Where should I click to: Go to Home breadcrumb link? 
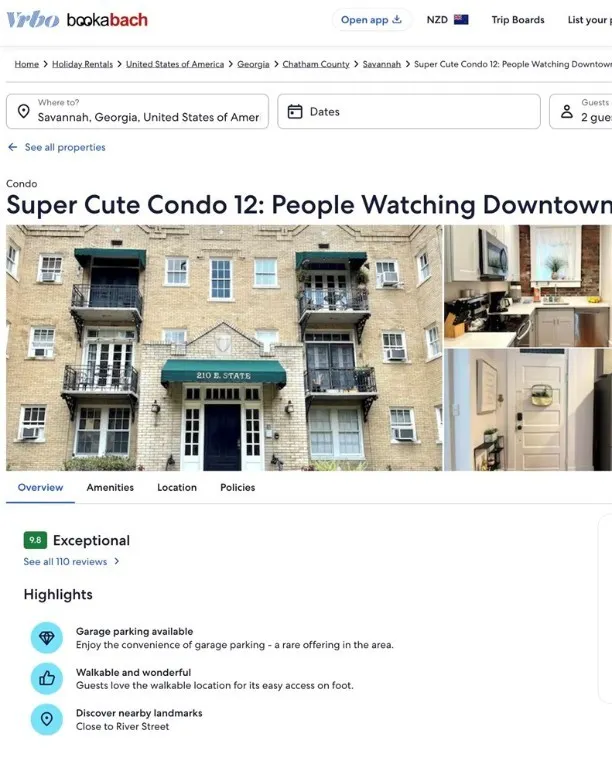tap(26, 64)
